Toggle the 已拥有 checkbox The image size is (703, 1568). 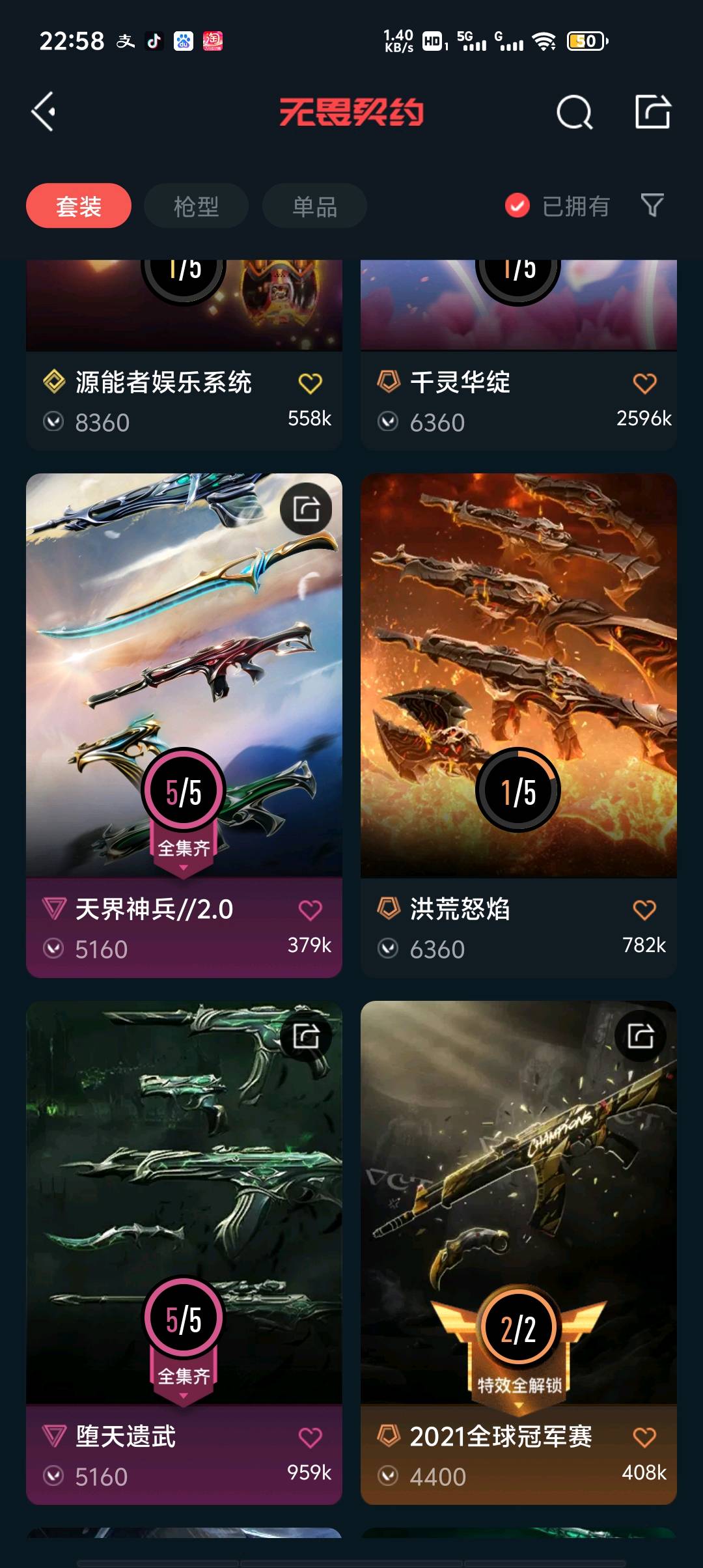click(517, 206)
